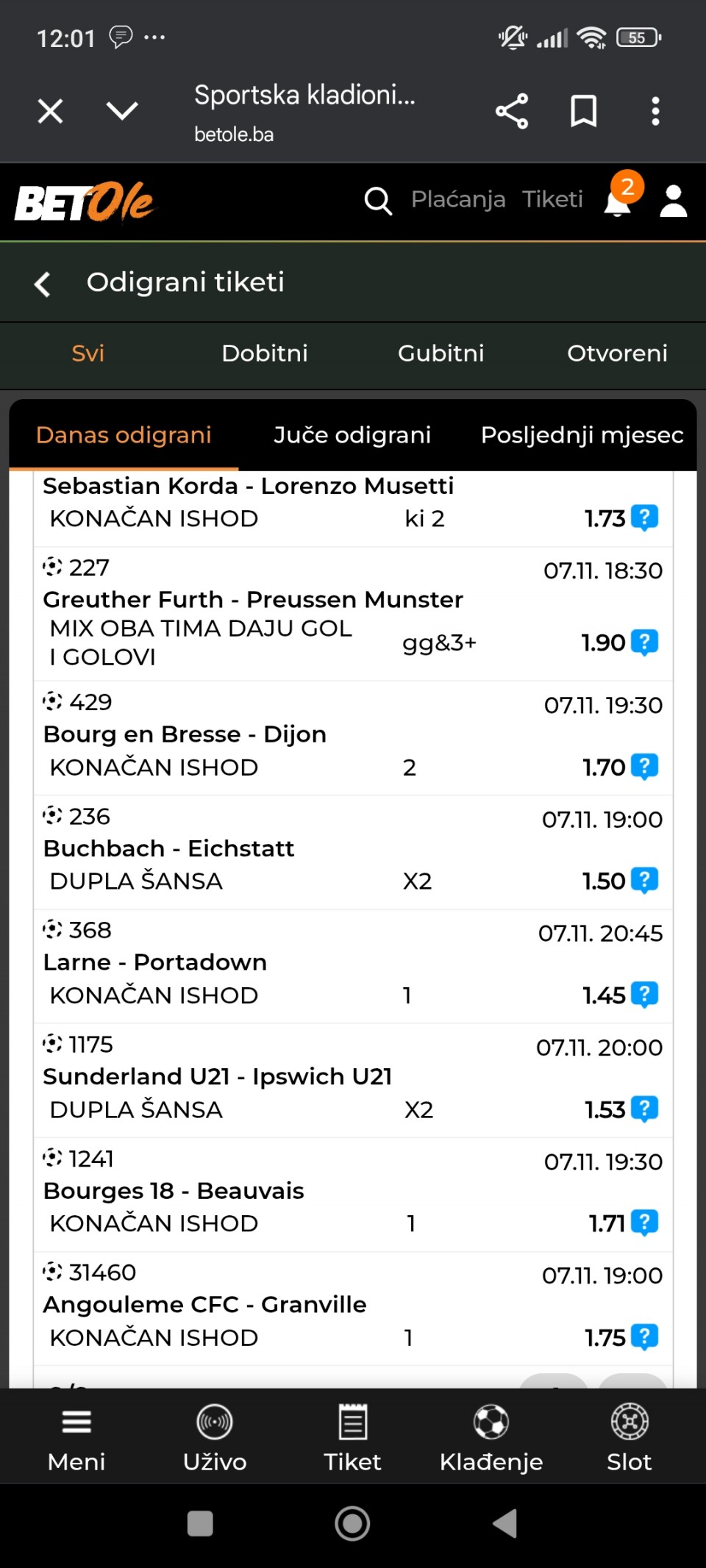Select the Posljednji mjesec tab
The image size is (706, 1568).
pos(582,435)
